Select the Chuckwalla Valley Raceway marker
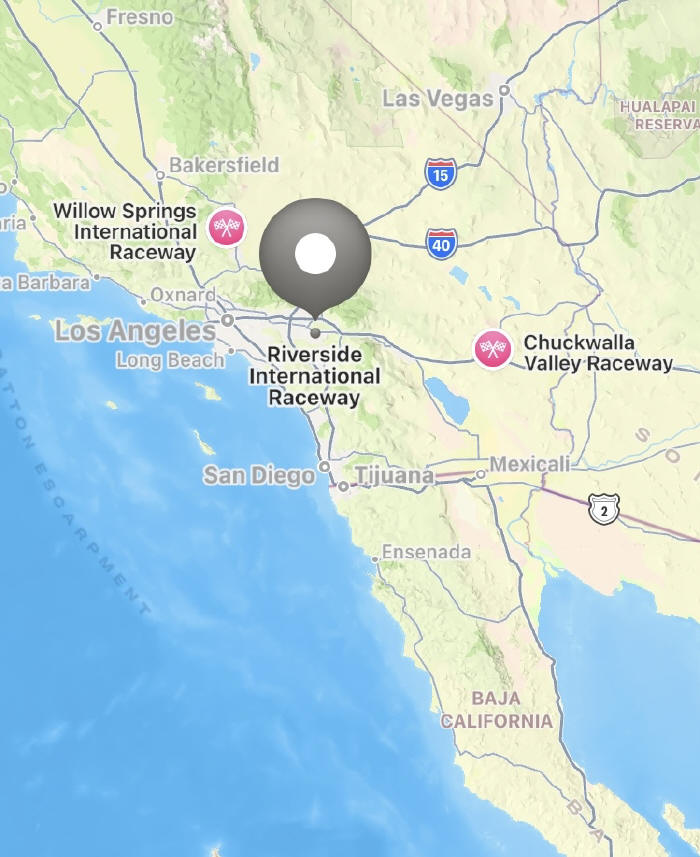Viewport: 700px width, 857px height. tap(493, 349)
